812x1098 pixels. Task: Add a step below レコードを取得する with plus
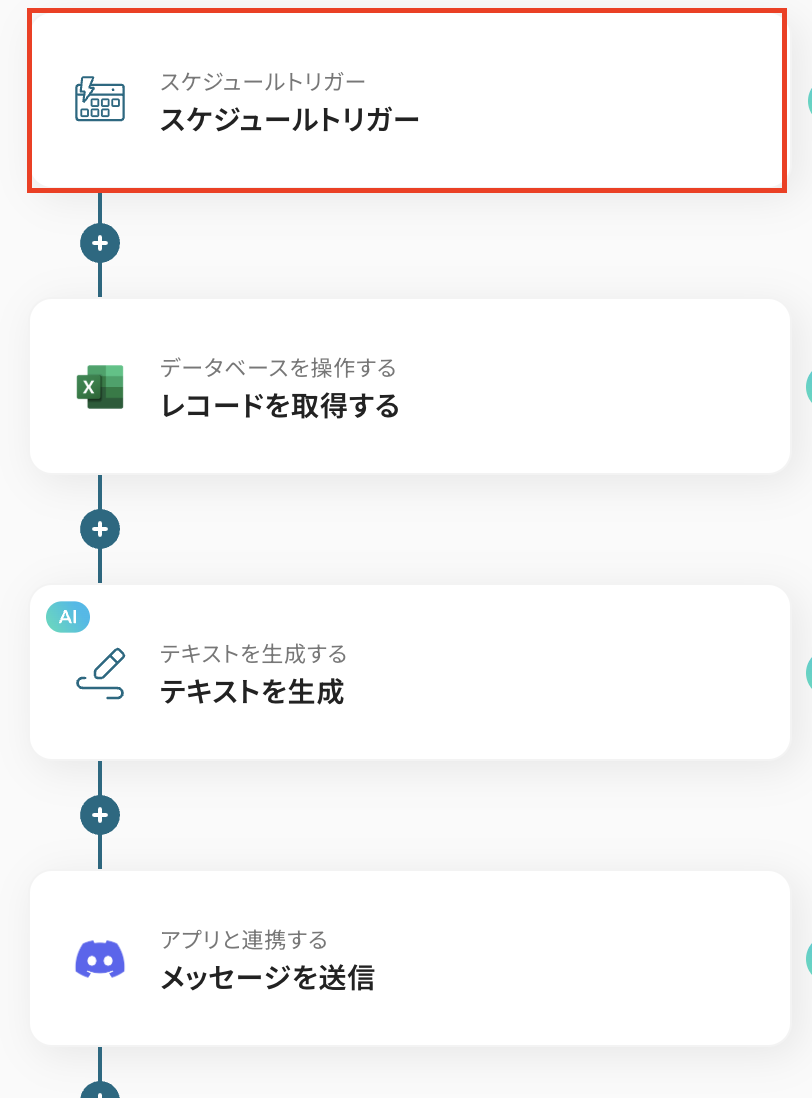[100, 528]
